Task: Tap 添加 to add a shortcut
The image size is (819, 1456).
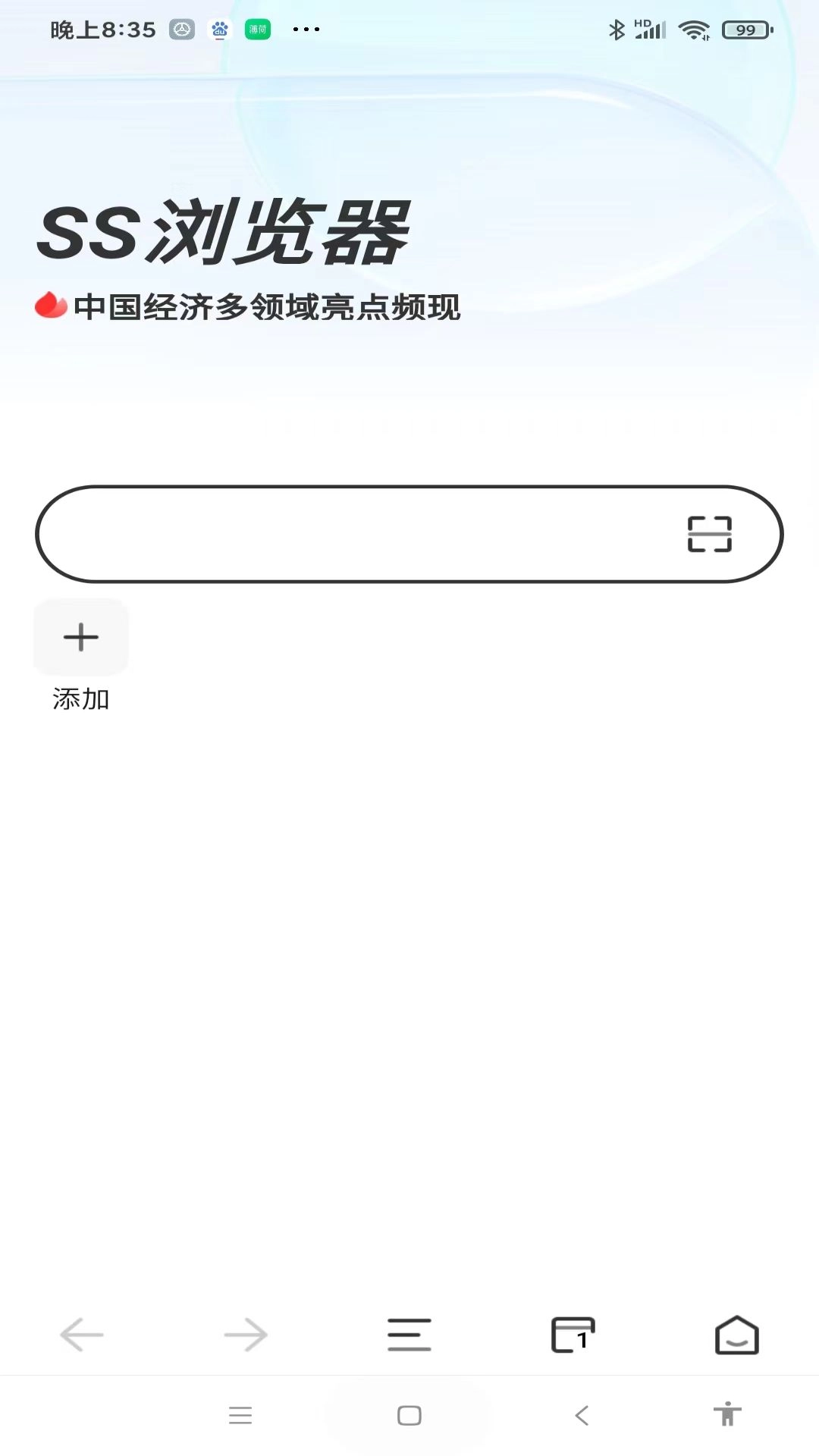Action: pos(80,698)
